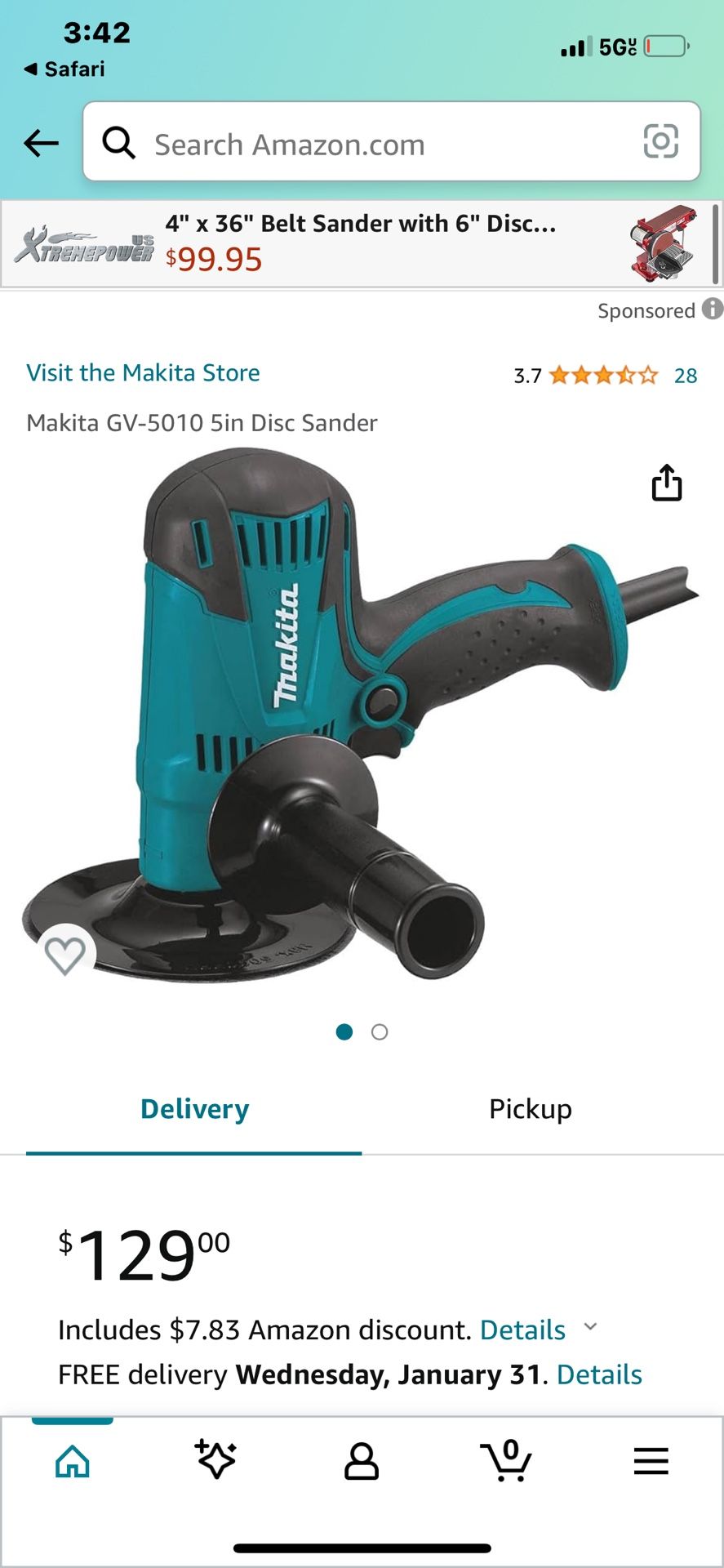
Task: Visit the Makita Store link
Action: [143, 372]
